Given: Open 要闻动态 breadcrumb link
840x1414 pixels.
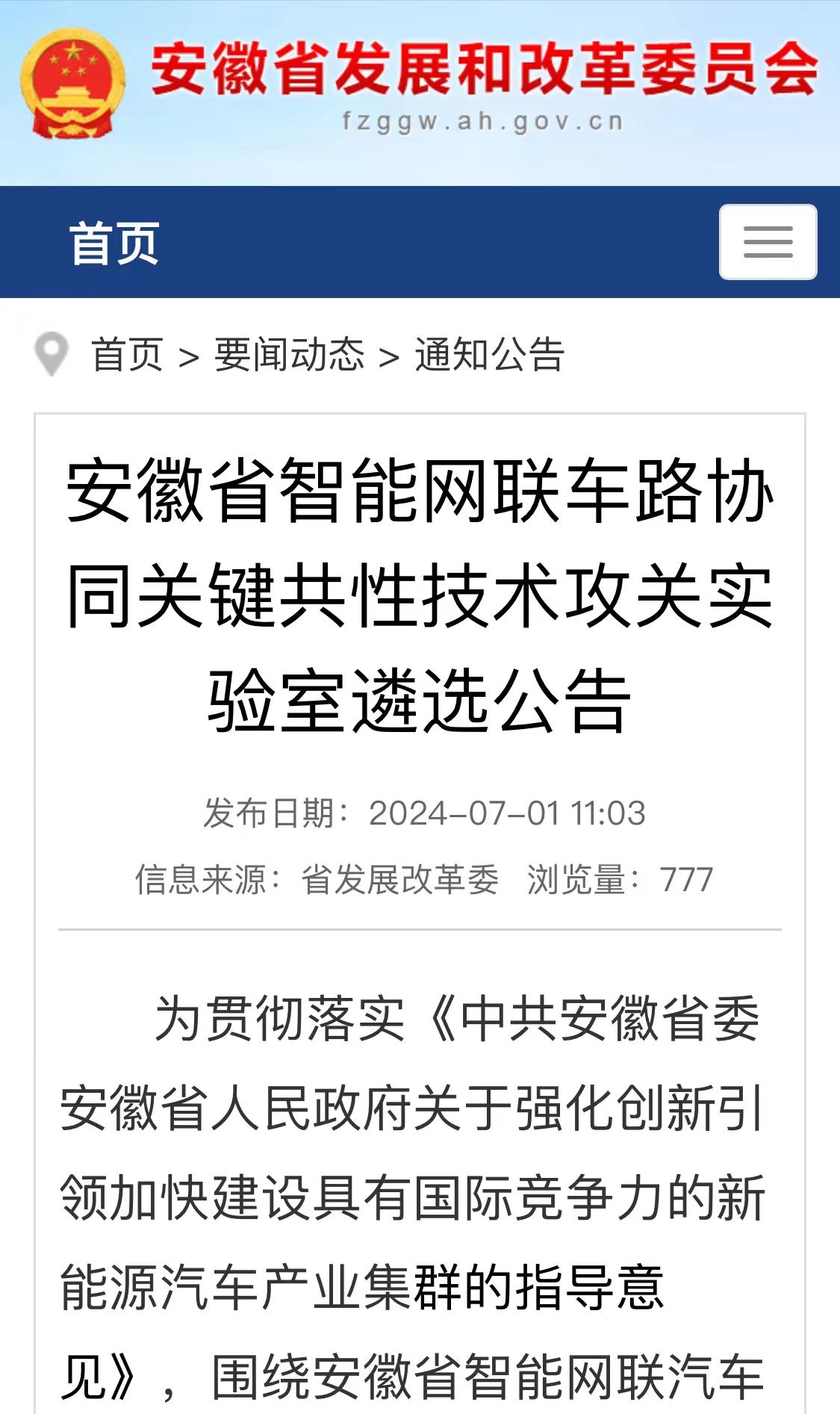Looking at the screenshot, I should tap(289, 355).
